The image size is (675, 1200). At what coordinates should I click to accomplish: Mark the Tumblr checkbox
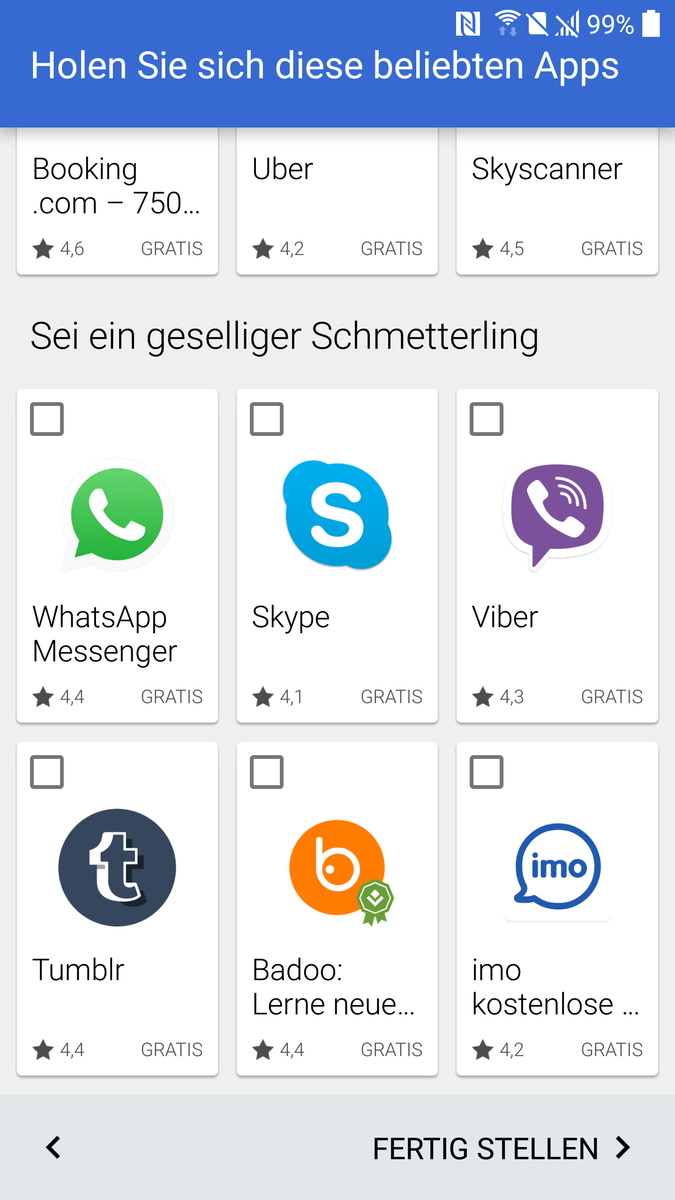point(47,772)
